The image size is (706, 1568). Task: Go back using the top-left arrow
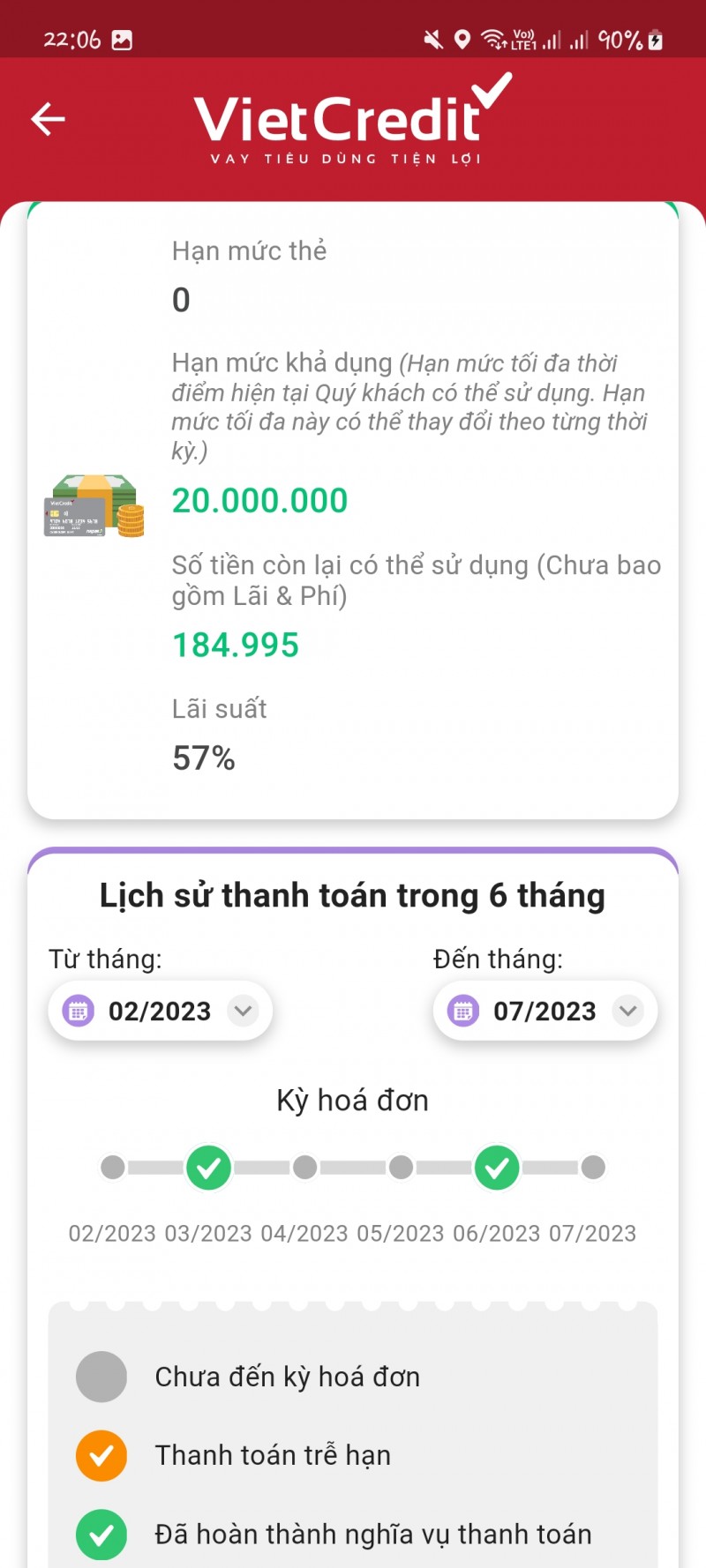48,119
